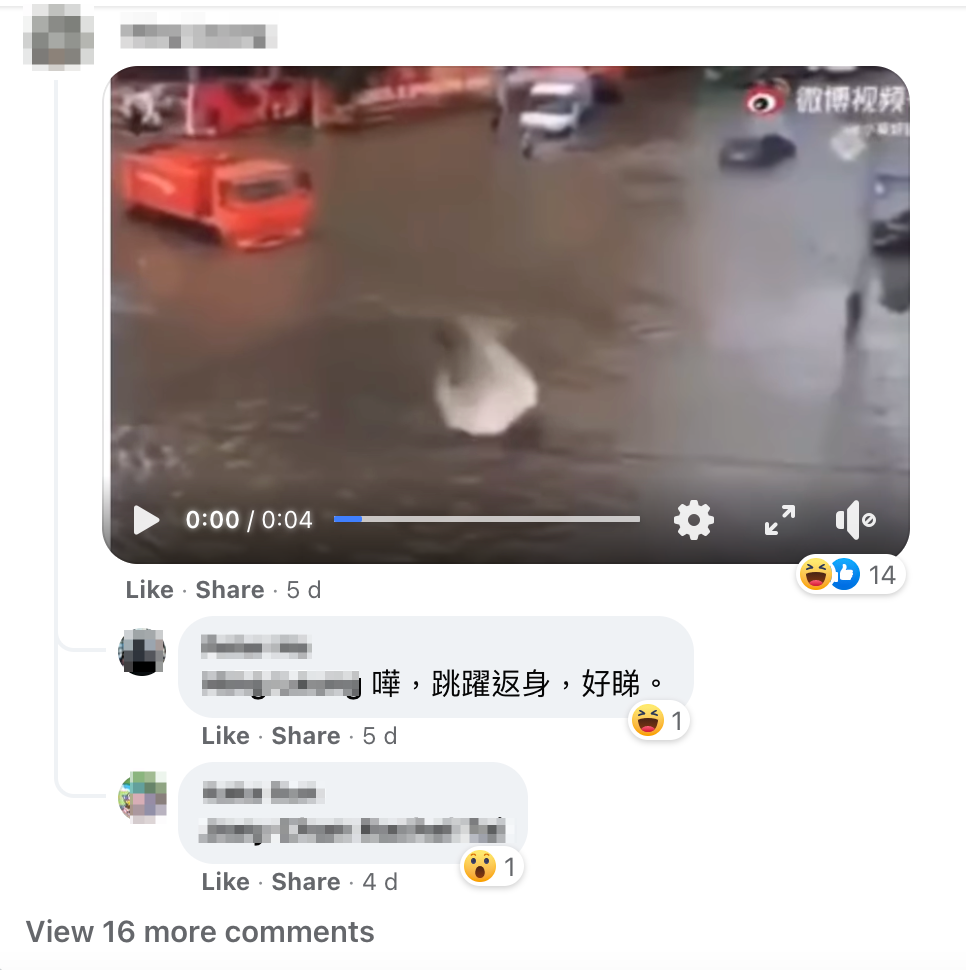See the wow reaction on 4 d reply
The width and height of the screenshot is (966, 970).
(491, 867)
